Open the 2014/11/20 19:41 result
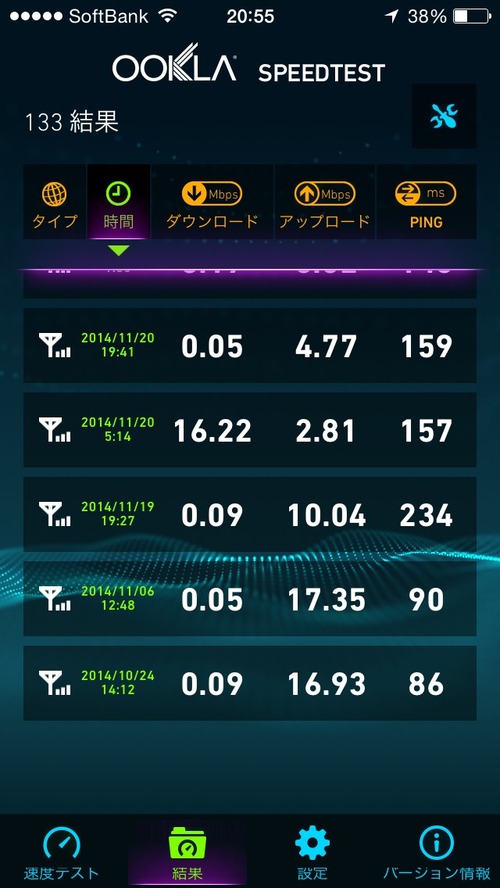The image size is (500, 888). (250, 345)
